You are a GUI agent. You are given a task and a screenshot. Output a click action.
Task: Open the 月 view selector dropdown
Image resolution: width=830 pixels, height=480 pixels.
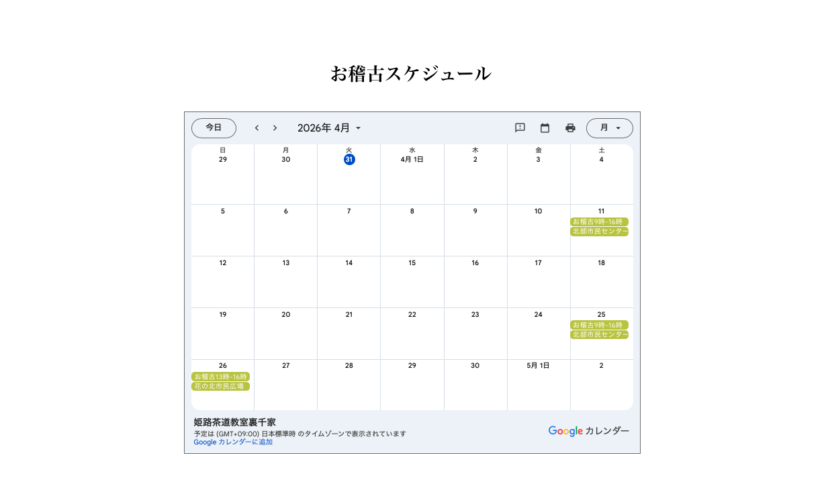(609, 128)
